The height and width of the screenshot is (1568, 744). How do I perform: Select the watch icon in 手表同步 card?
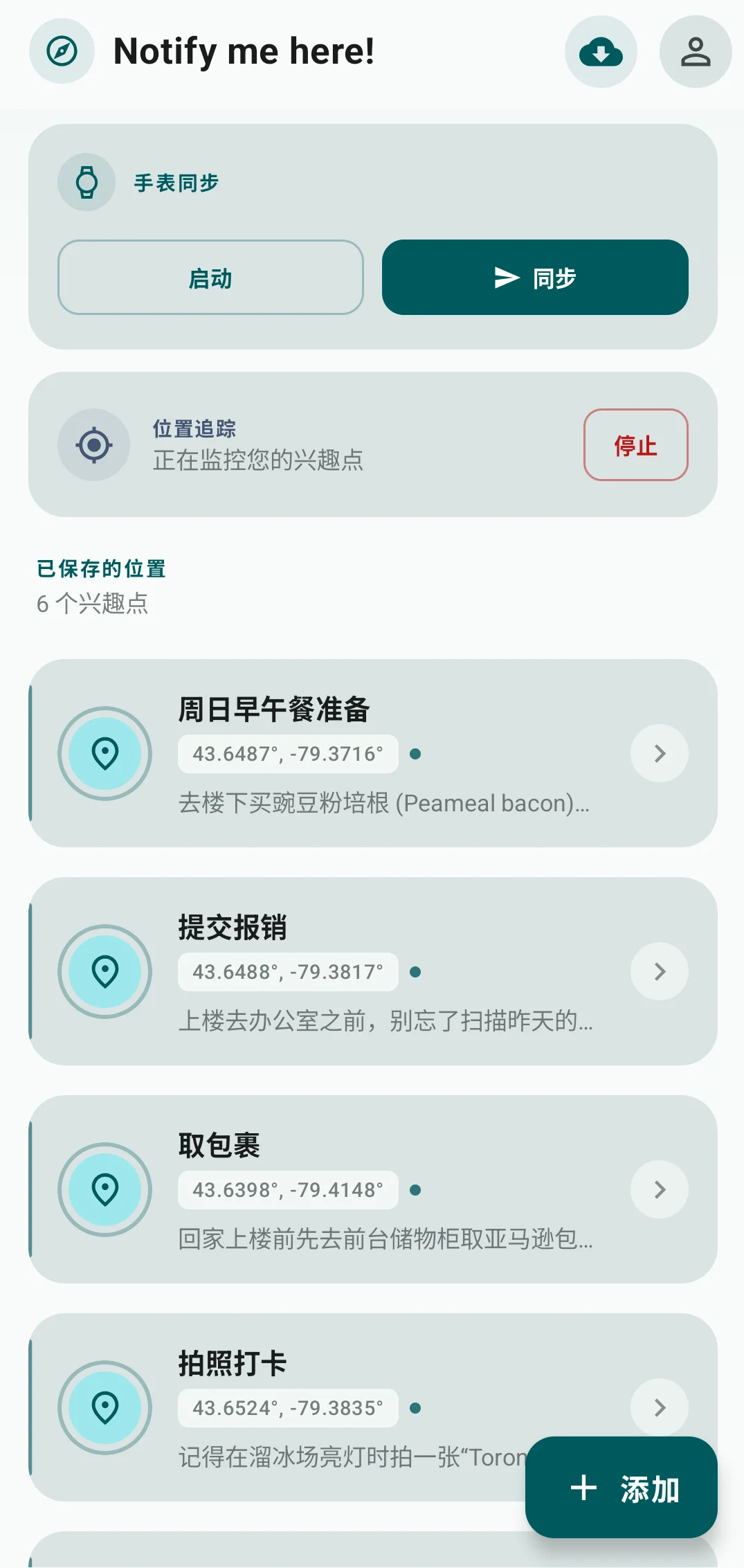coord(86,181)
